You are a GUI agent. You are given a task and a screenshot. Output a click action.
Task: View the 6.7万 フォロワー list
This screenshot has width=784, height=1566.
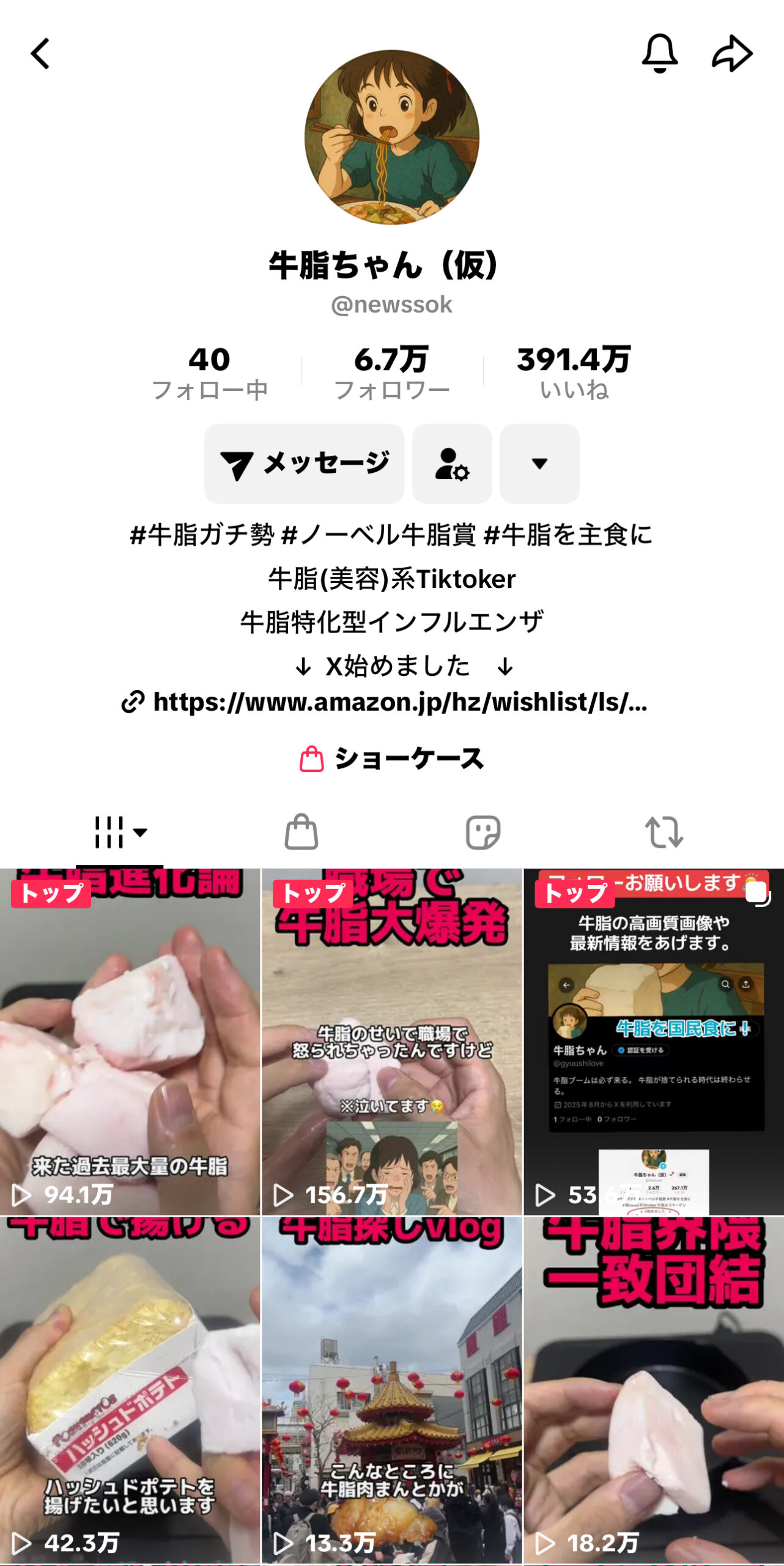pos(391,372)
